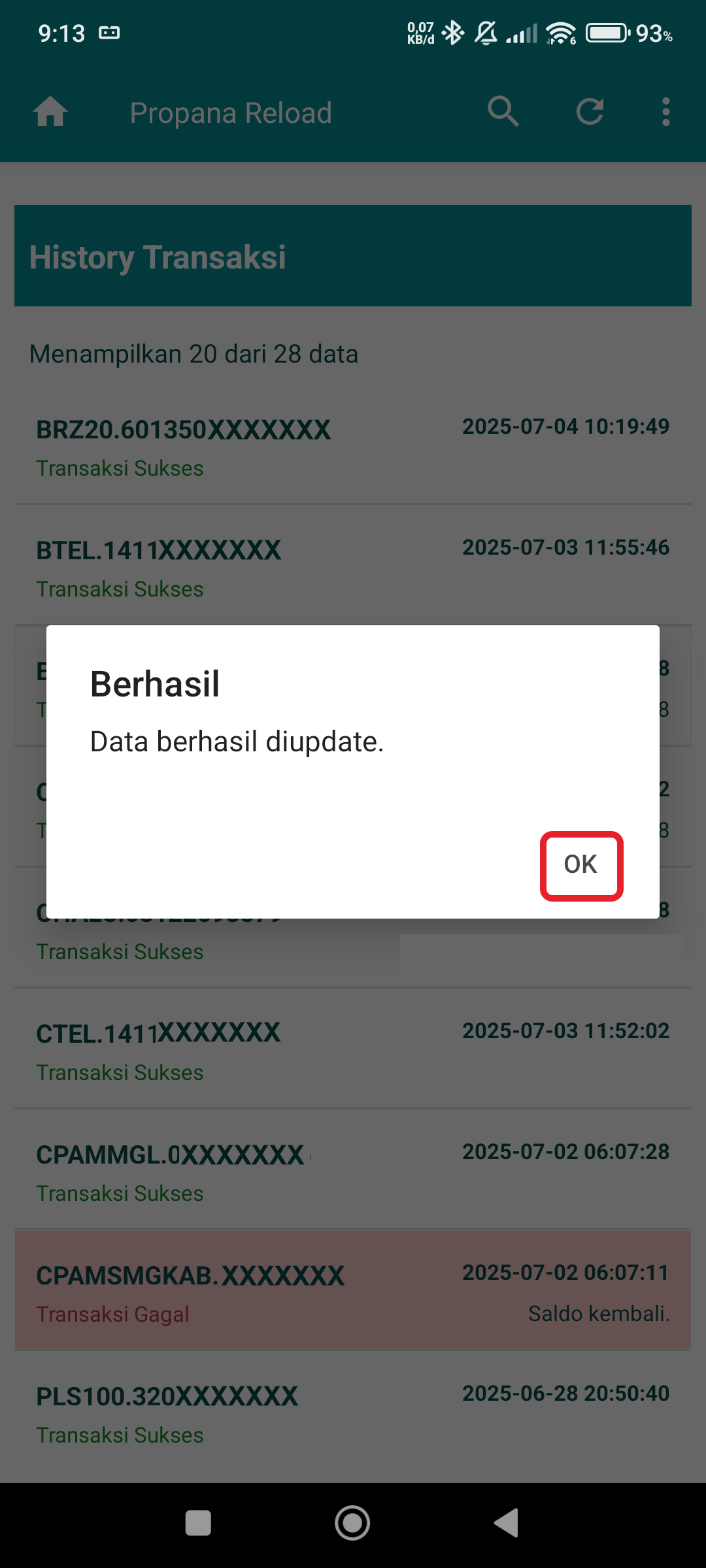706x1568 pixels.
Task: Go to the Android home screen
Action: [x=352, y=1523]
